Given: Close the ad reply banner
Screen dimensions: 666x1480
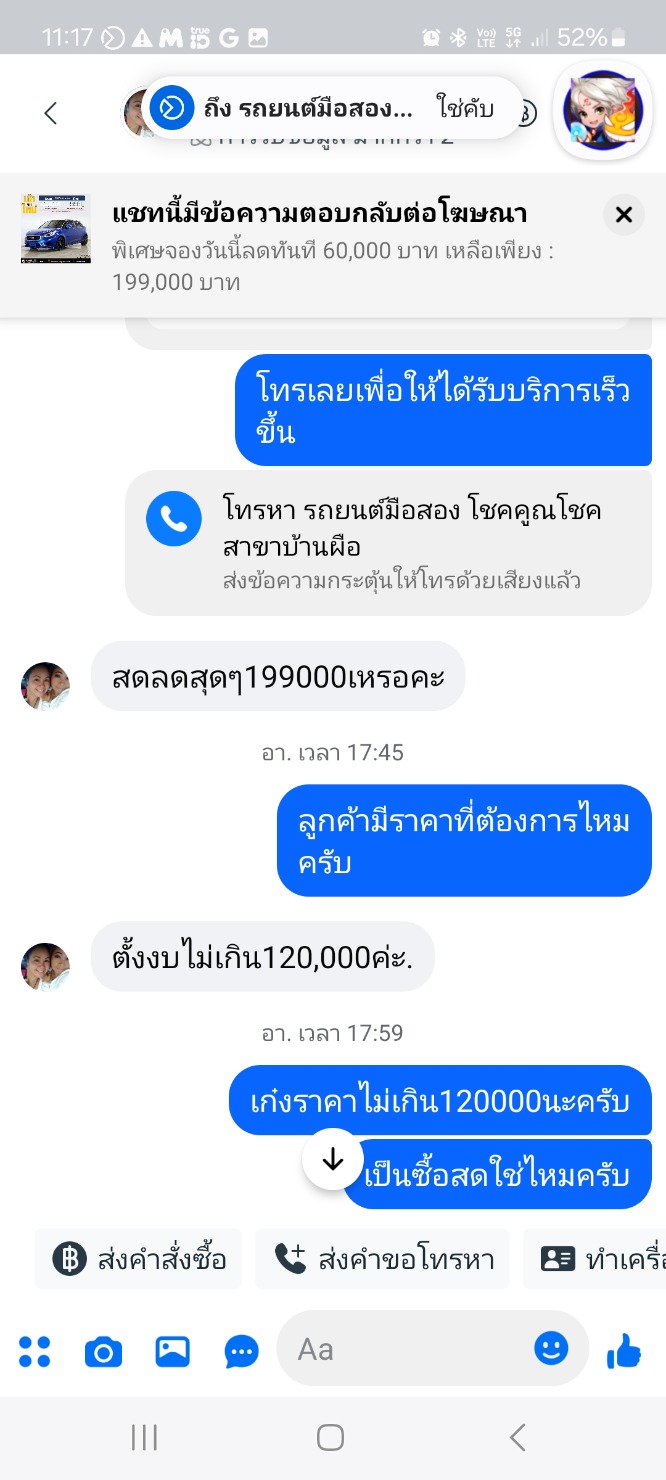Looking at the screenshot, I should [x=624, y=214].
